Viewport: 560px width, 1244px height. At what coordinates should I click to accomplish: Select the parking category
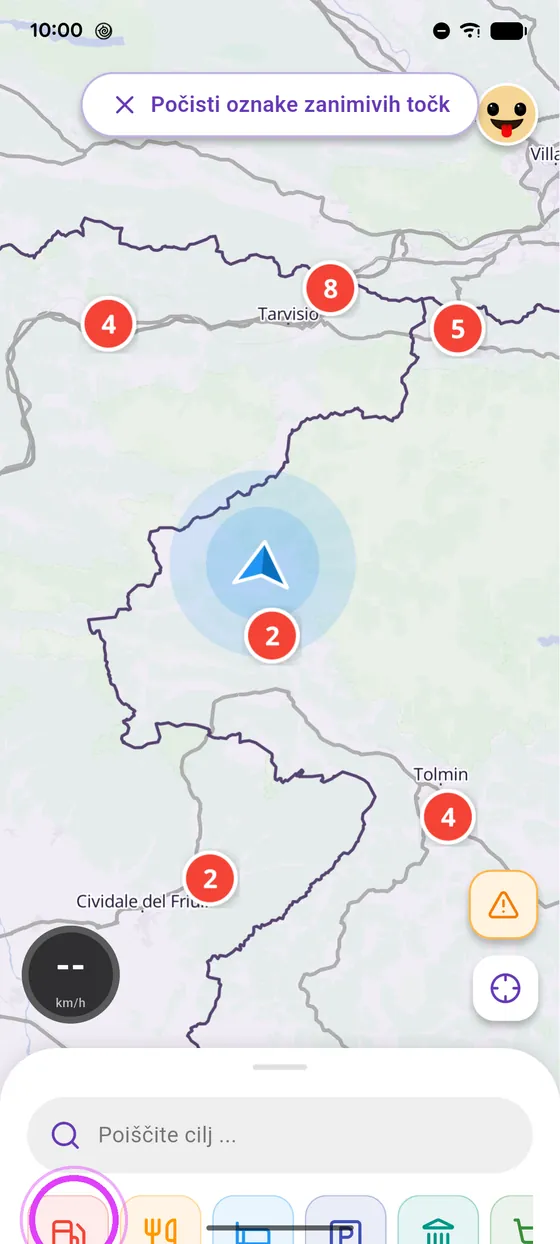point(345,1221)
